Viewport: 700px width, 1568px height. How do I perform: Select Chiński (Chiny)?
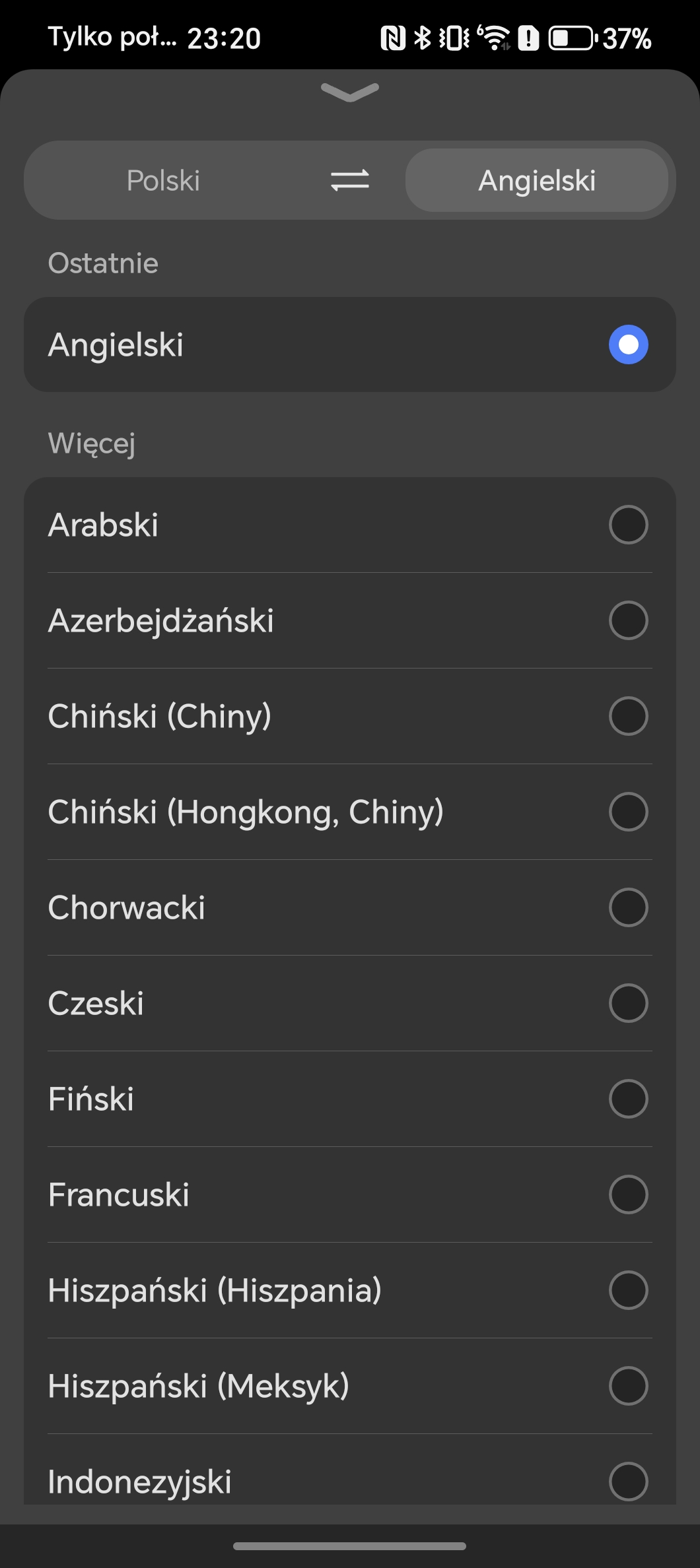coord(350,716)
